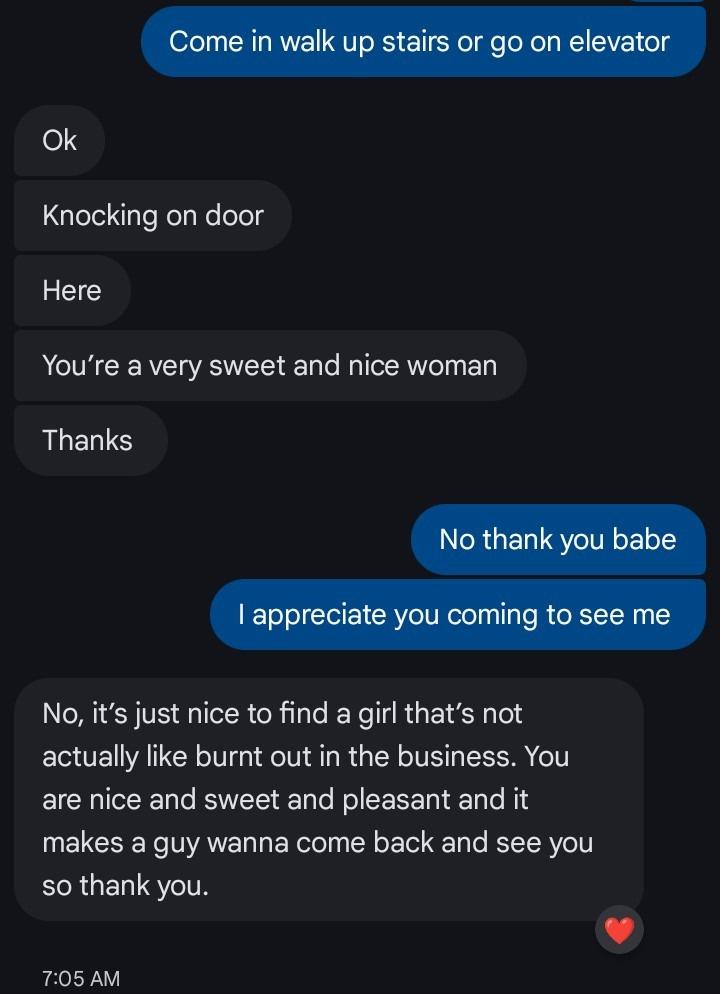This screenshot has height=994, width=720.
Task: Tap the heart reaction on the last message
Action: click(619, 930)
